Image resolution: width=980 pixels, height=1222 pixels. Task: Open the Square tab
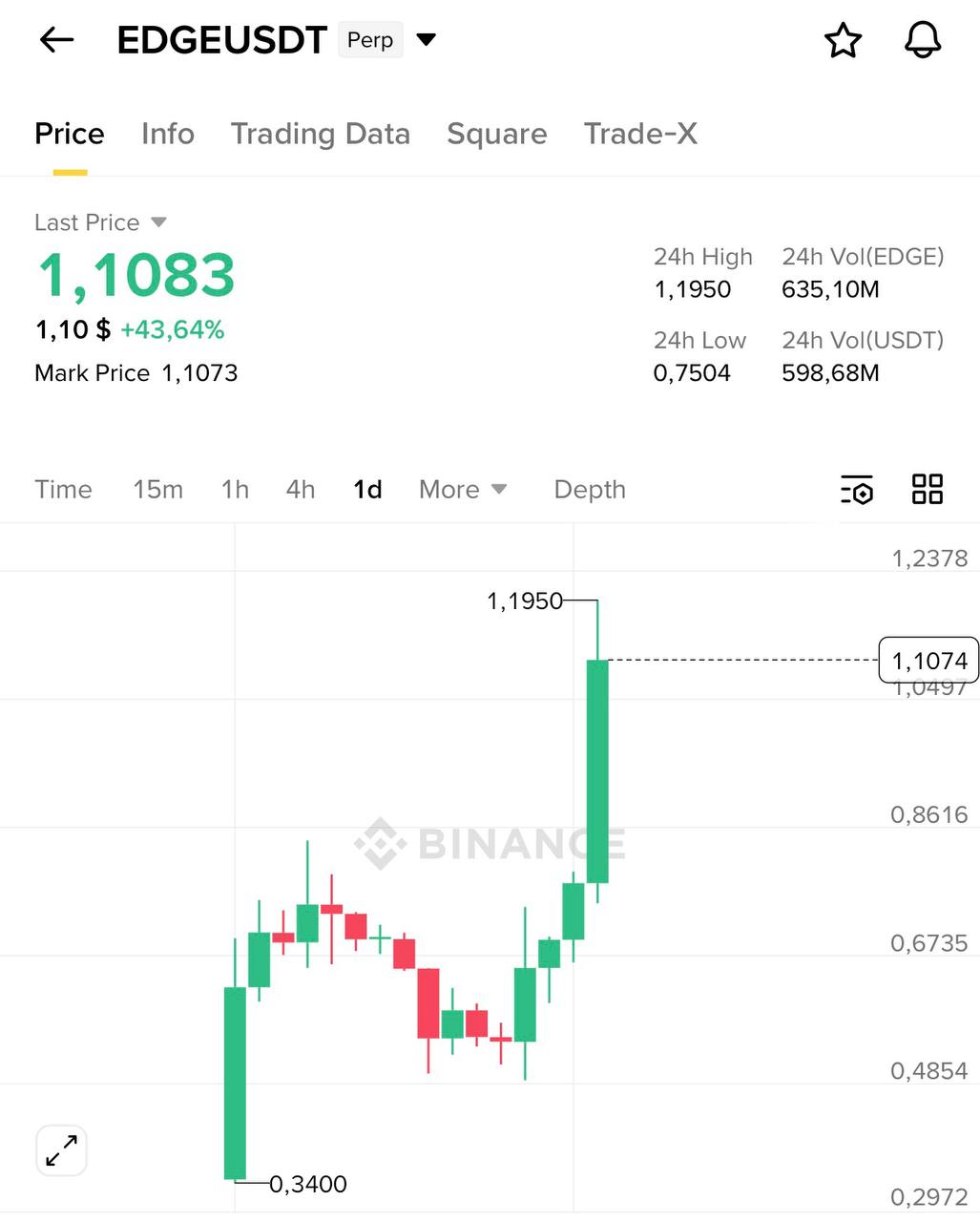pos(496,134)
